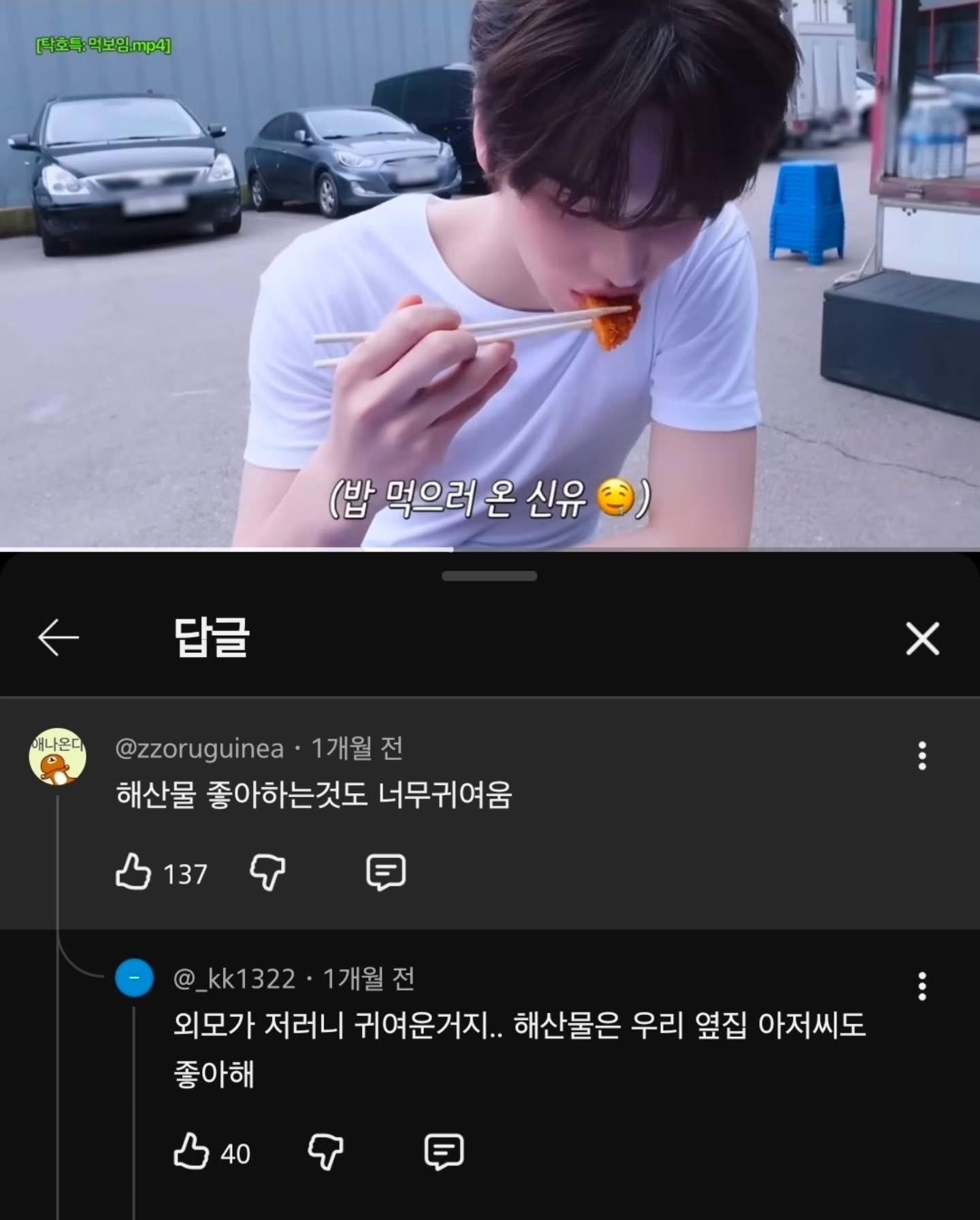This screenshot has width=980, height=1220.
Task: Like the reply by @_kk1322
Action: [x=191, y=1151]
